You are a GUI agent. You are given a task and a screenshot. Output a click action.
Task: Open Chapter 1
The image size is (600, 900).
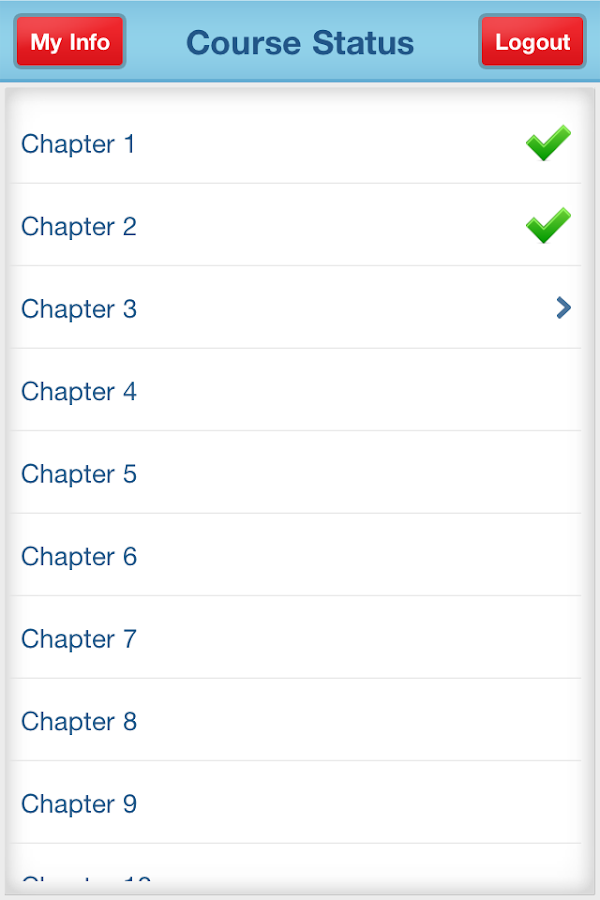point(295,144)
